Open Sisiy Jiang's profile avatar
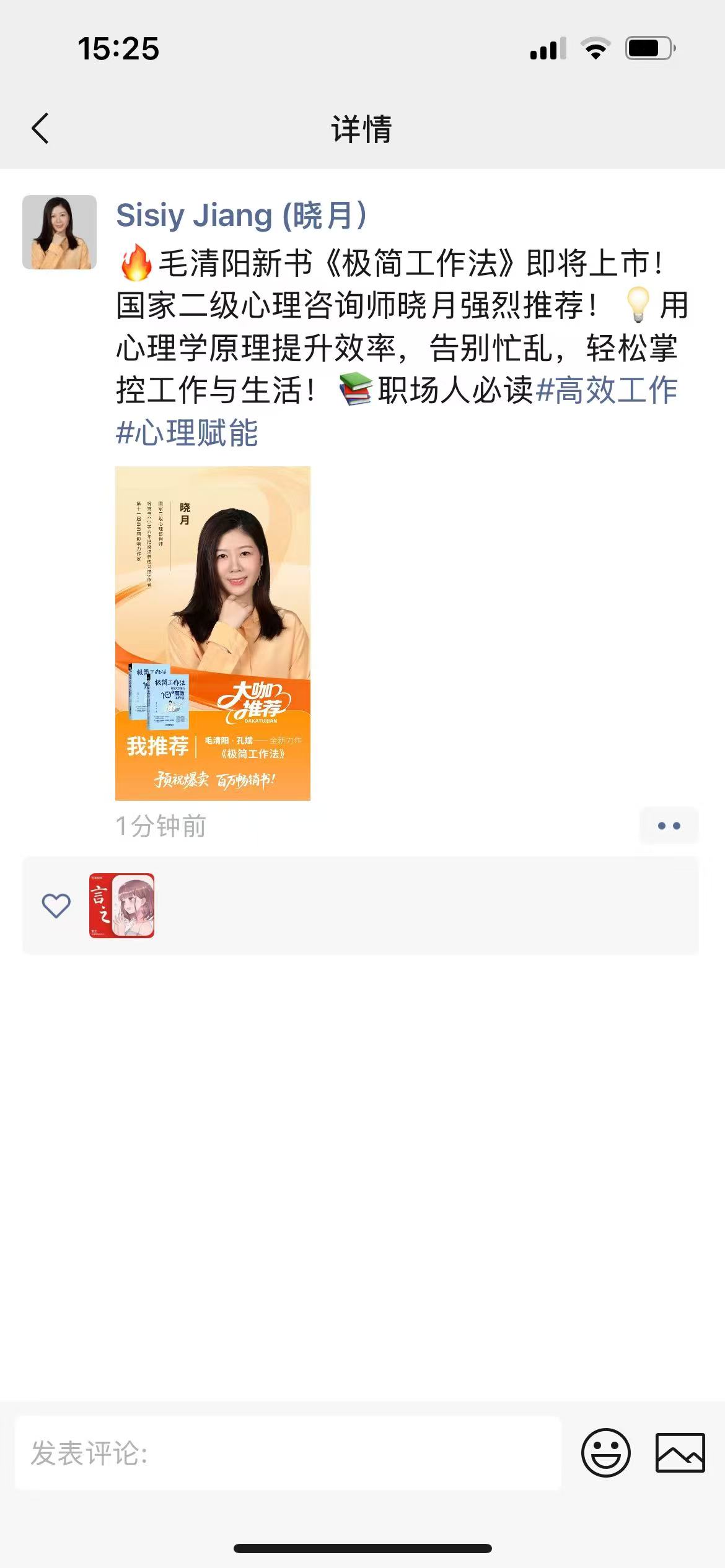 pyautogui.click(x=59, y=232)
